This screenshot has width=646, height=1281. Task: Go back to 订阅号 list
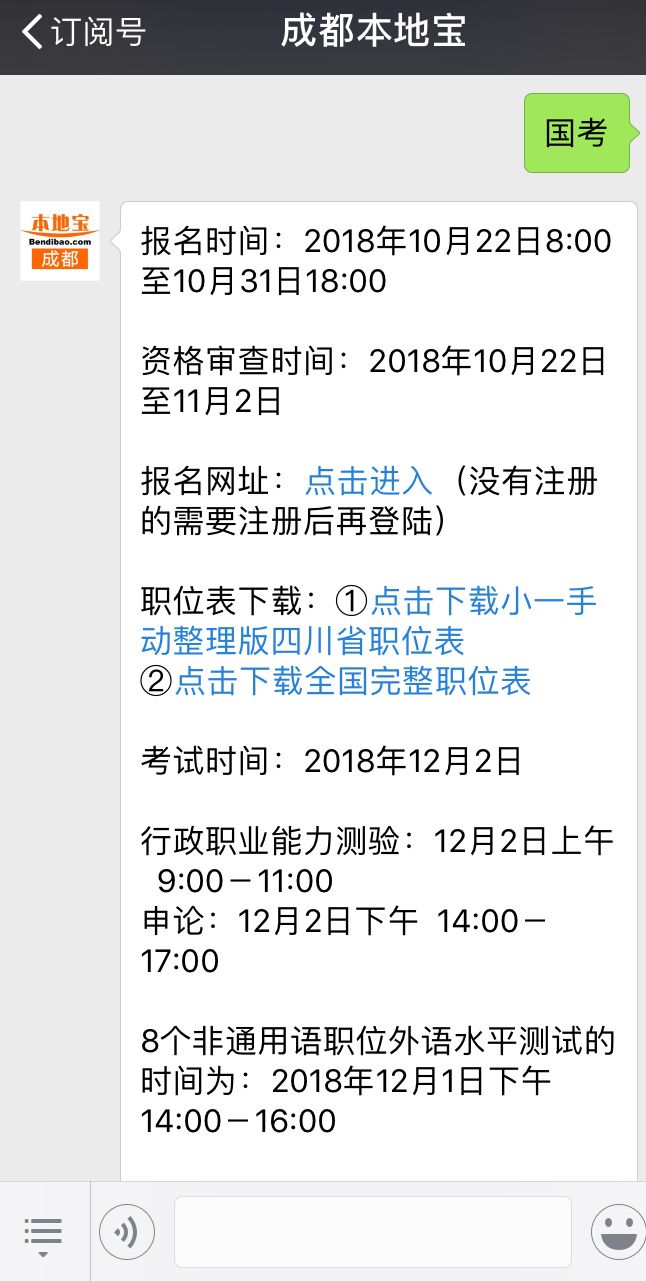(82, 32)
